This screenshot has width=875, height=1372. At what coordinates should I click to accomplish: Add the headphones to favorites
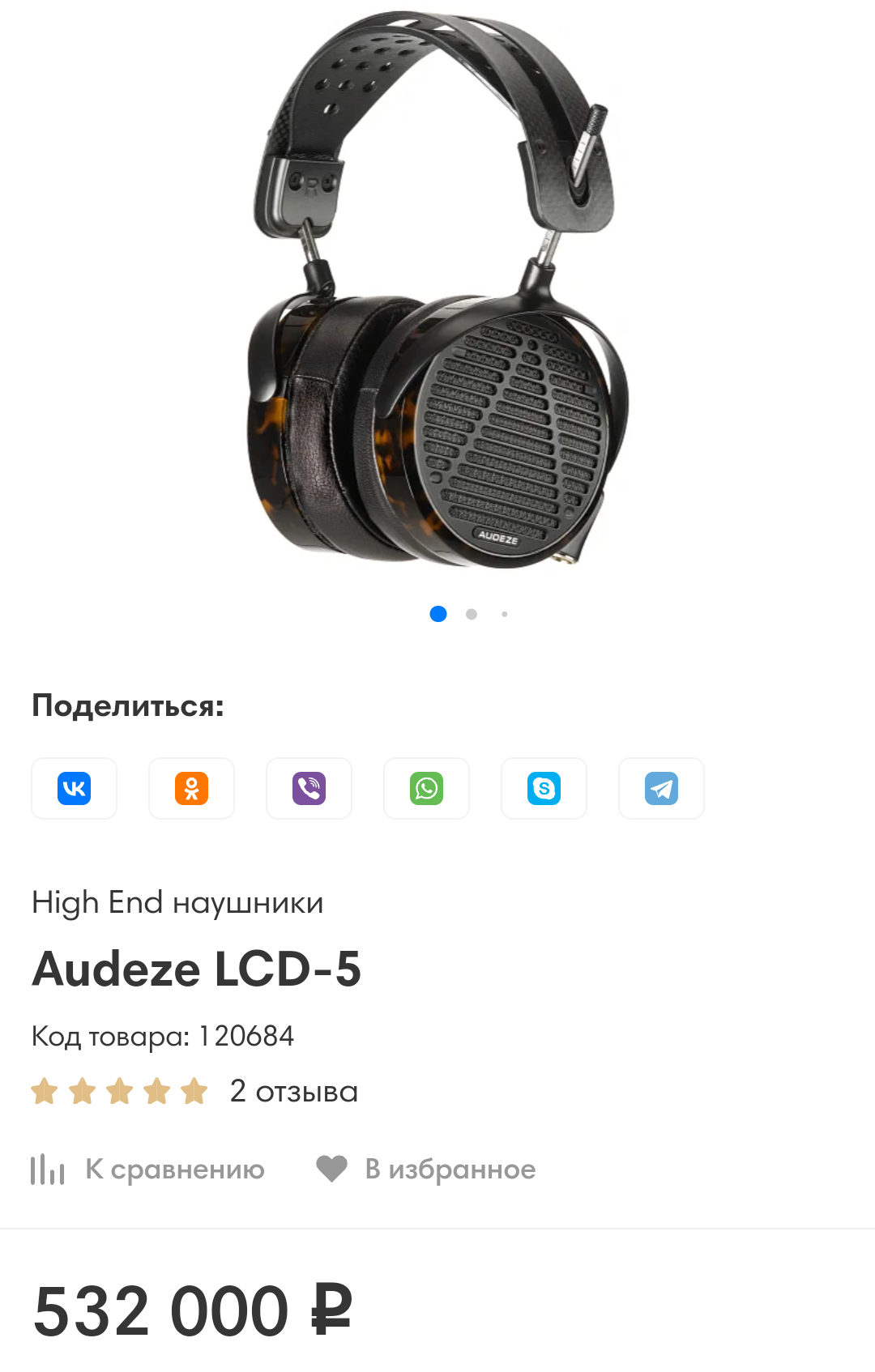(x=426, y=1169)
